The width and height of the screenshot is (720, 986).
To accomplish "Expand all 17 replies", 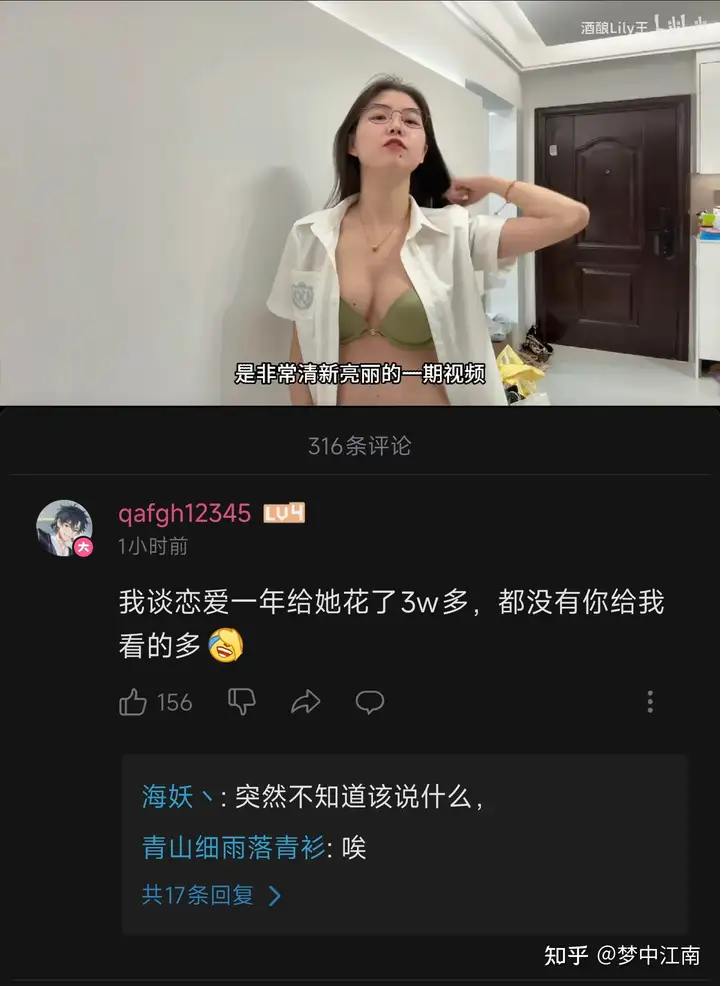I will (x=212, y=895).
